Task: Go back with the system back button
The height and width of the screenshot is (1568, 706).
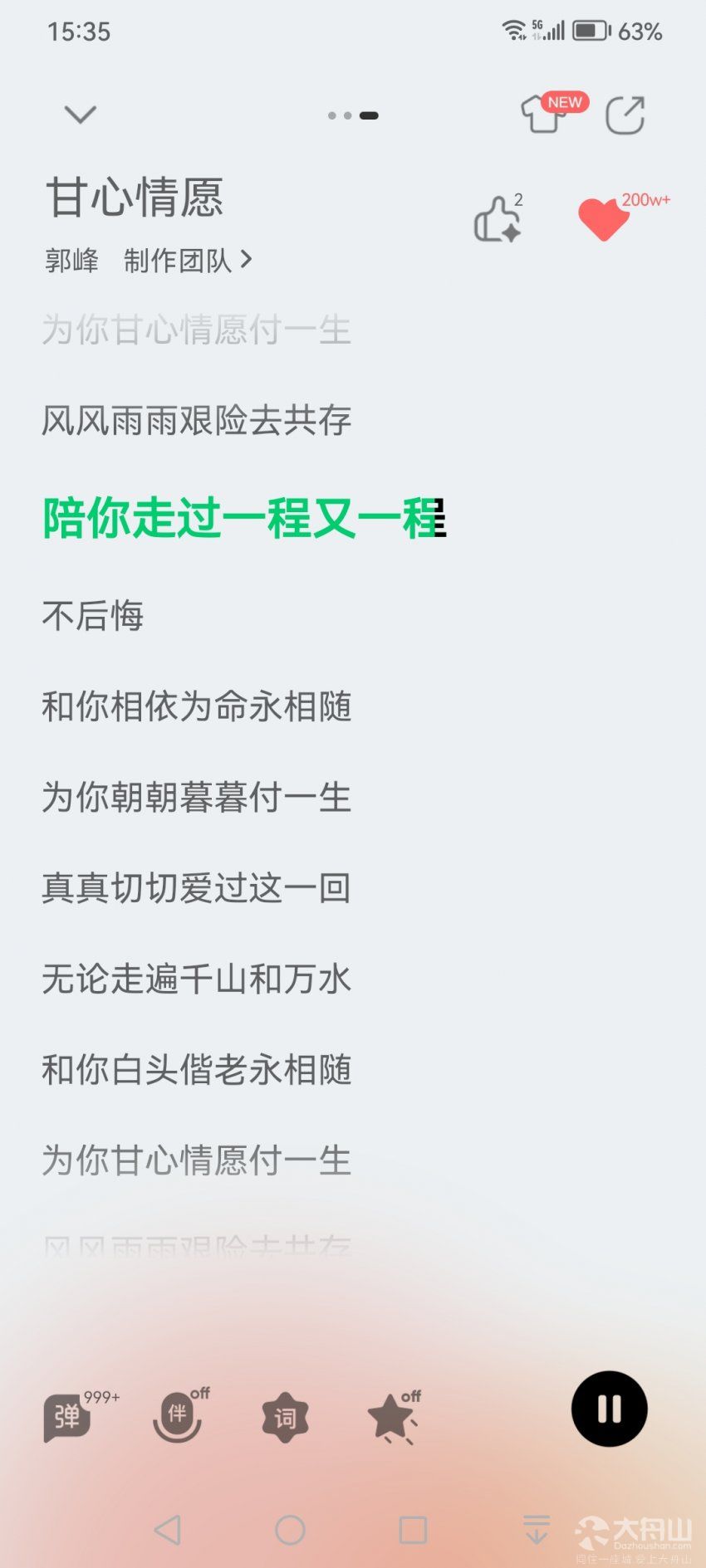Action: pyautogui.click(x=168, y=1529)
